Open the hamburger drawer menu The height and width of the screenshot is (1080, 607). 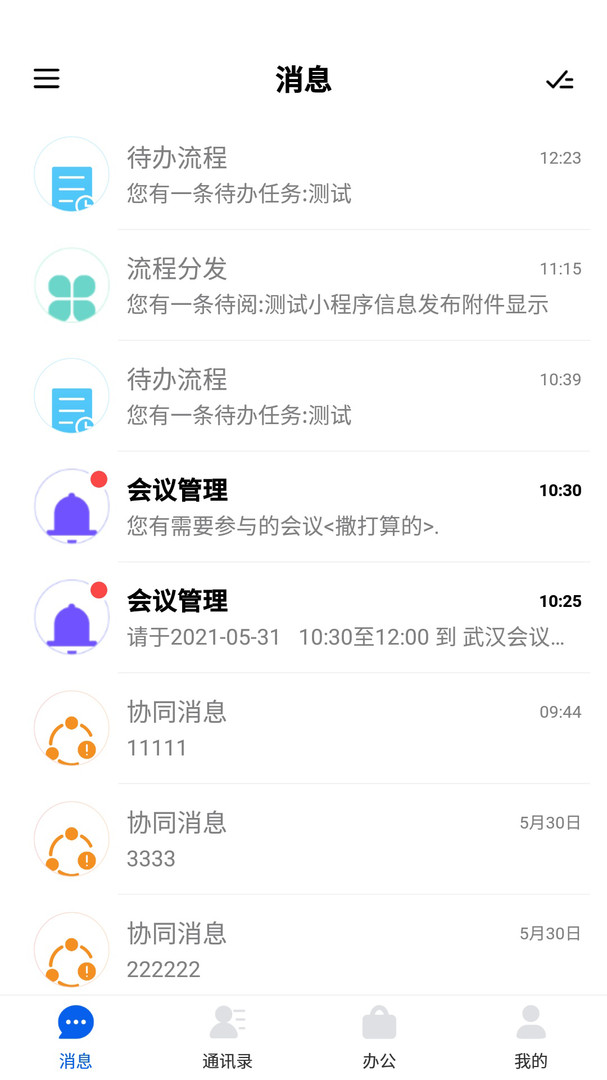47,79
